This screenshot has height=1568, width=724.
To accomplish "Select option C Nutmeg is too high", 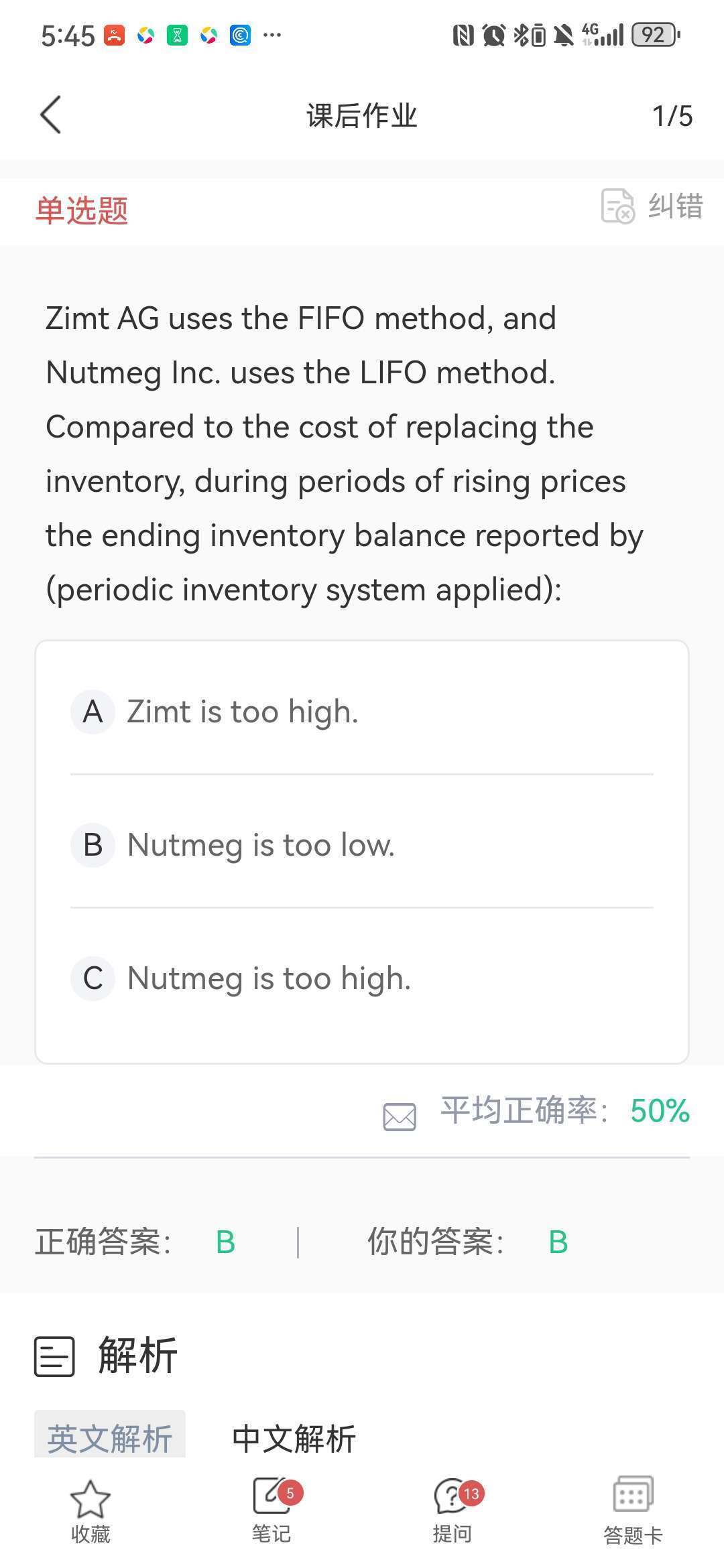I will point(362,978).
